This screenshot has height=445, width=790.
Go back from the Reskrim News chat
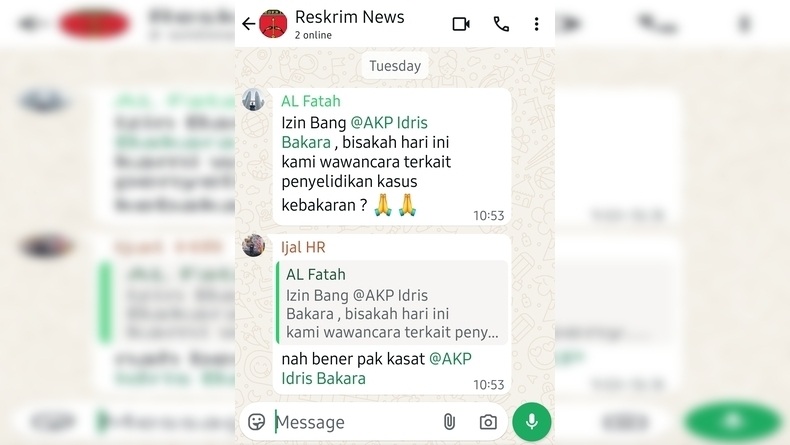point(248,24)
